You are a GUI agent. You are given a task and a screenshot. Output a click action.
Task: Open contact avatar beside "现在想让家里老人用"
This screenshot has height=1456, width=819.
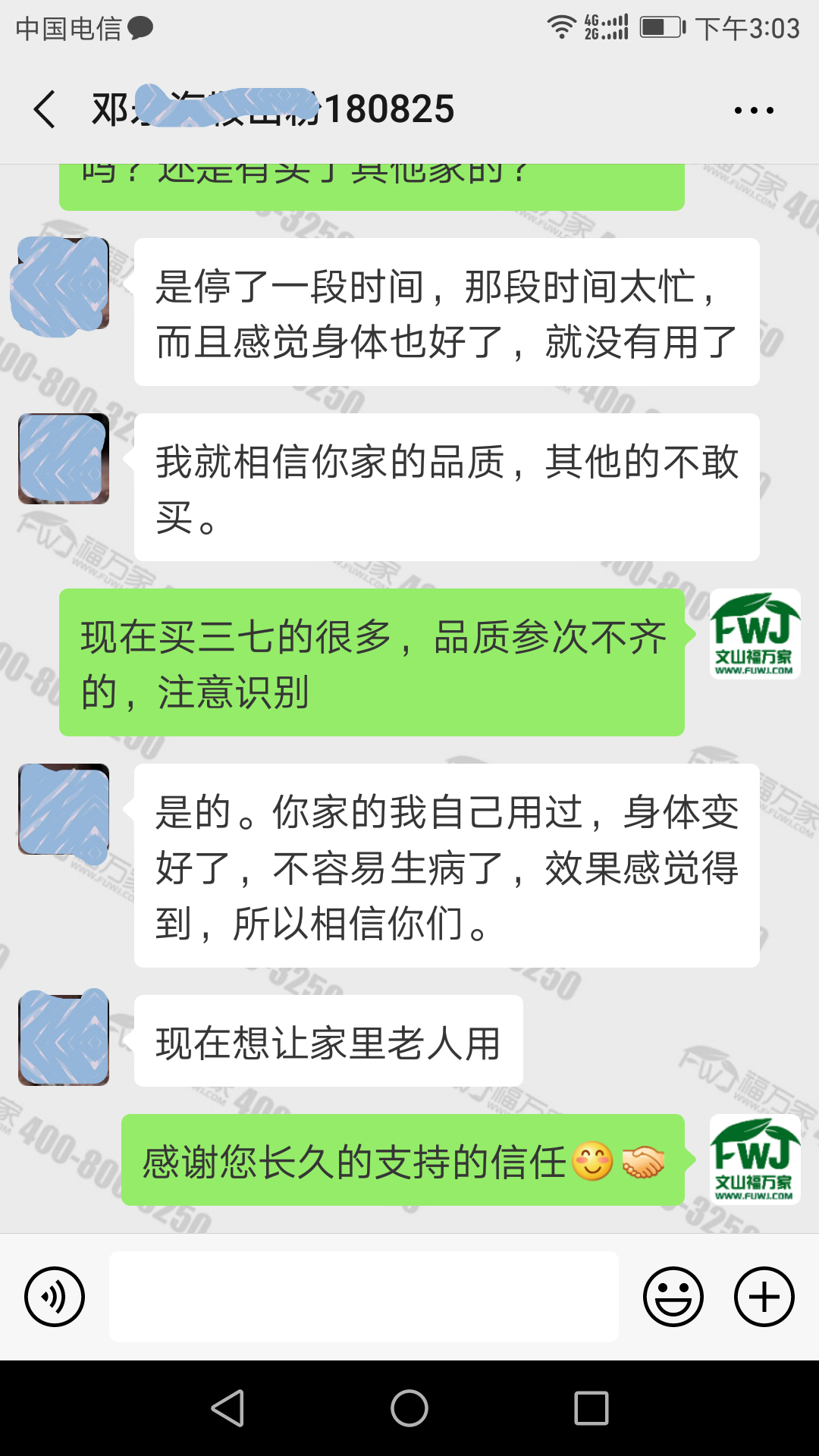tap(64, 1039)
